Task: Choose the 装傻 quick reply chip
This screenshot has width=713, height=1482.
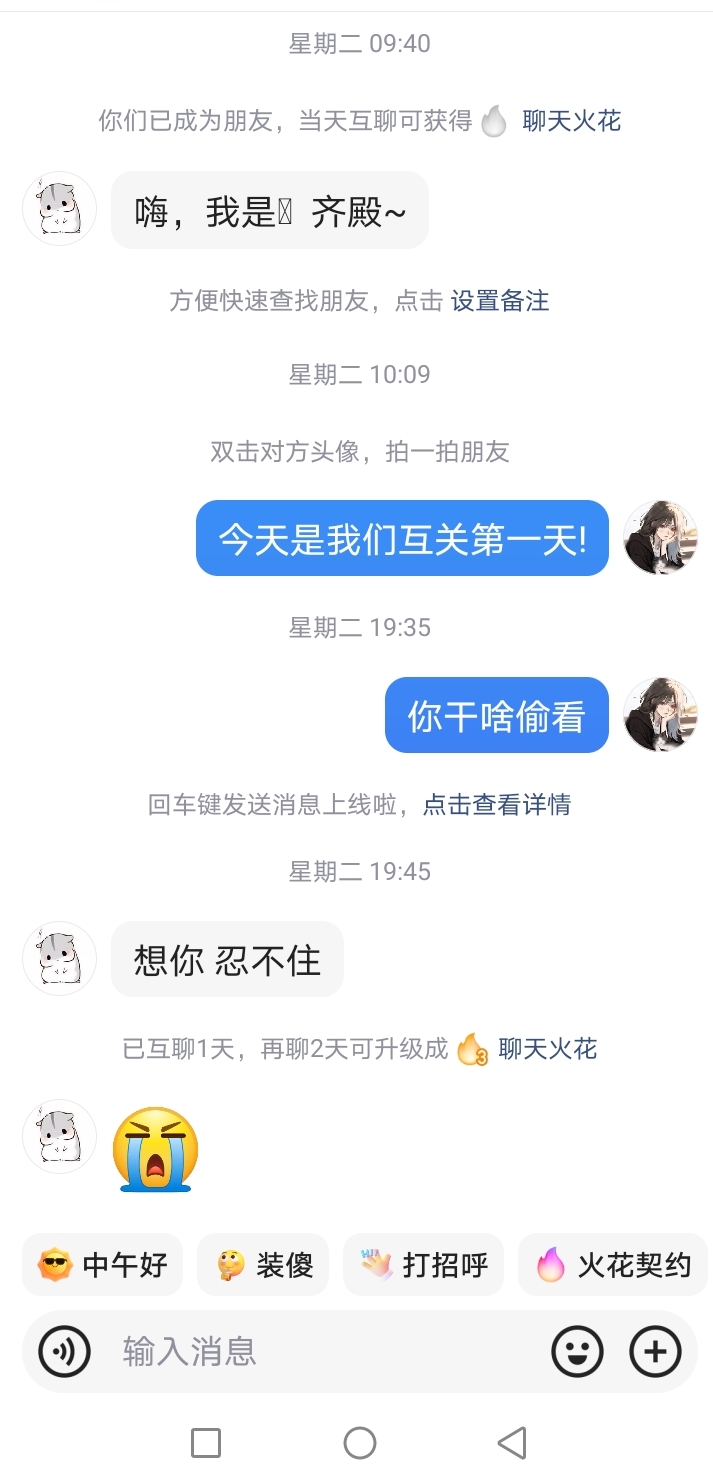Action: [x=264, y=1266]
